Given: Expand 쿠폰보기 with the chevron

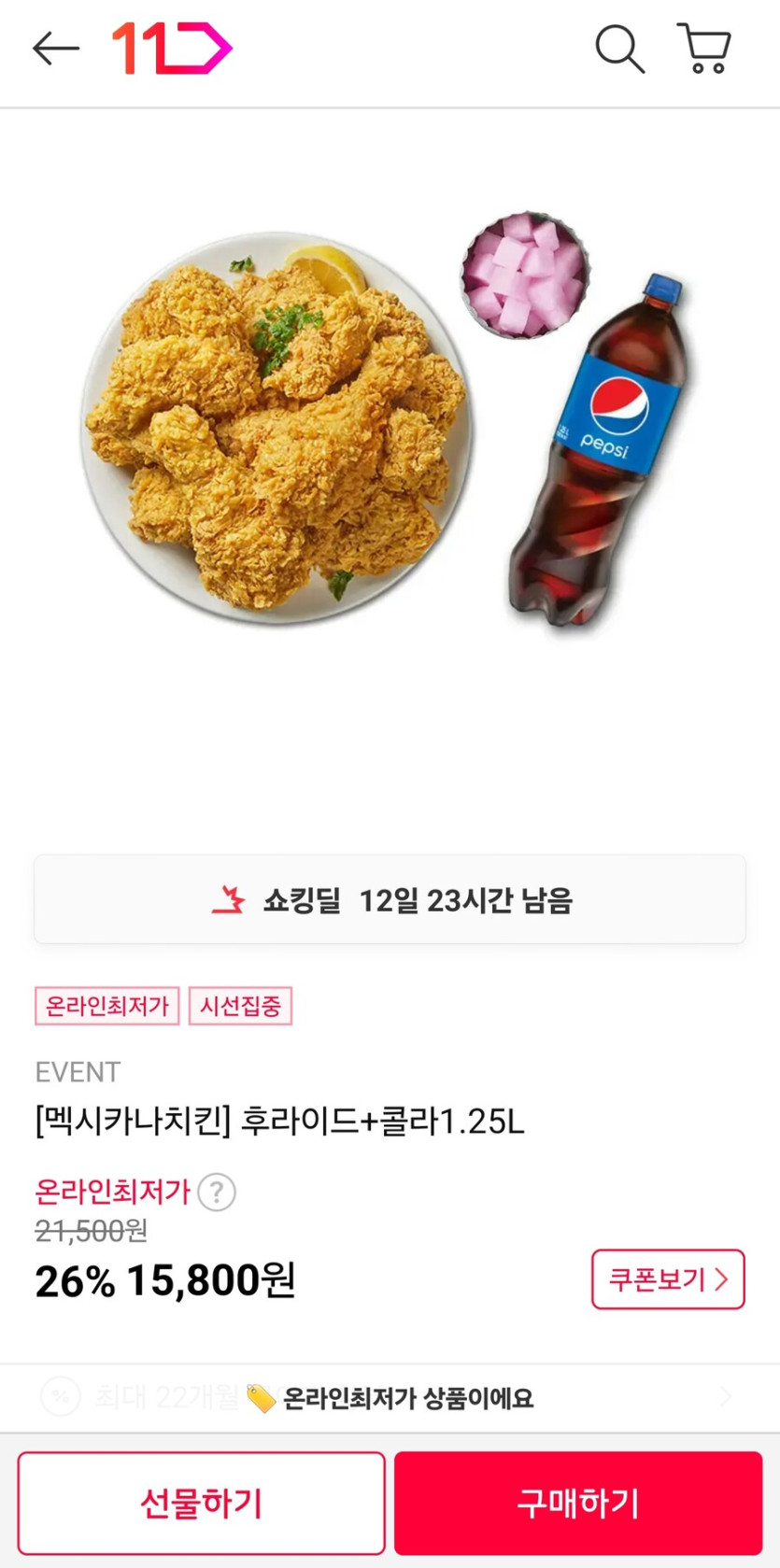Looking at the screenshot, I should pos(669,1281).
